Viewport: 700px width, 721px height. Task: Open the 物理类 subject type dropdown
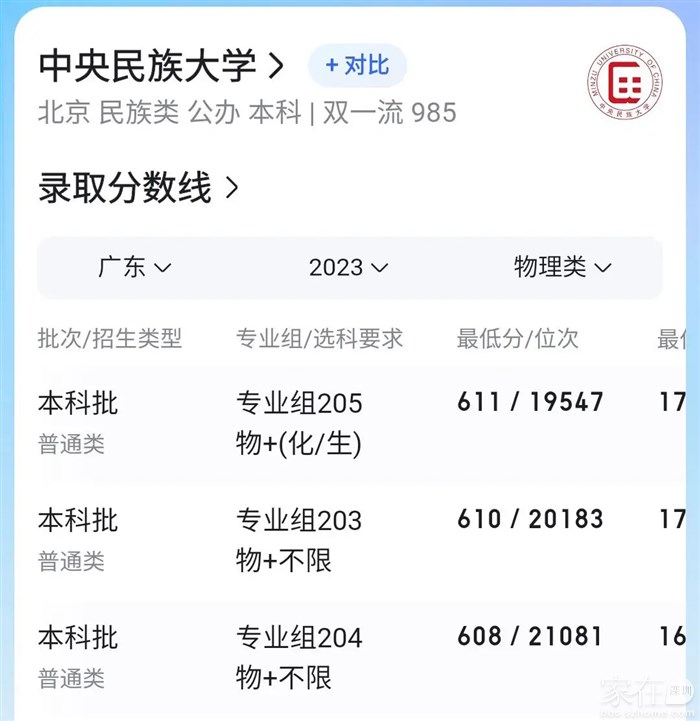pos(562,267)
